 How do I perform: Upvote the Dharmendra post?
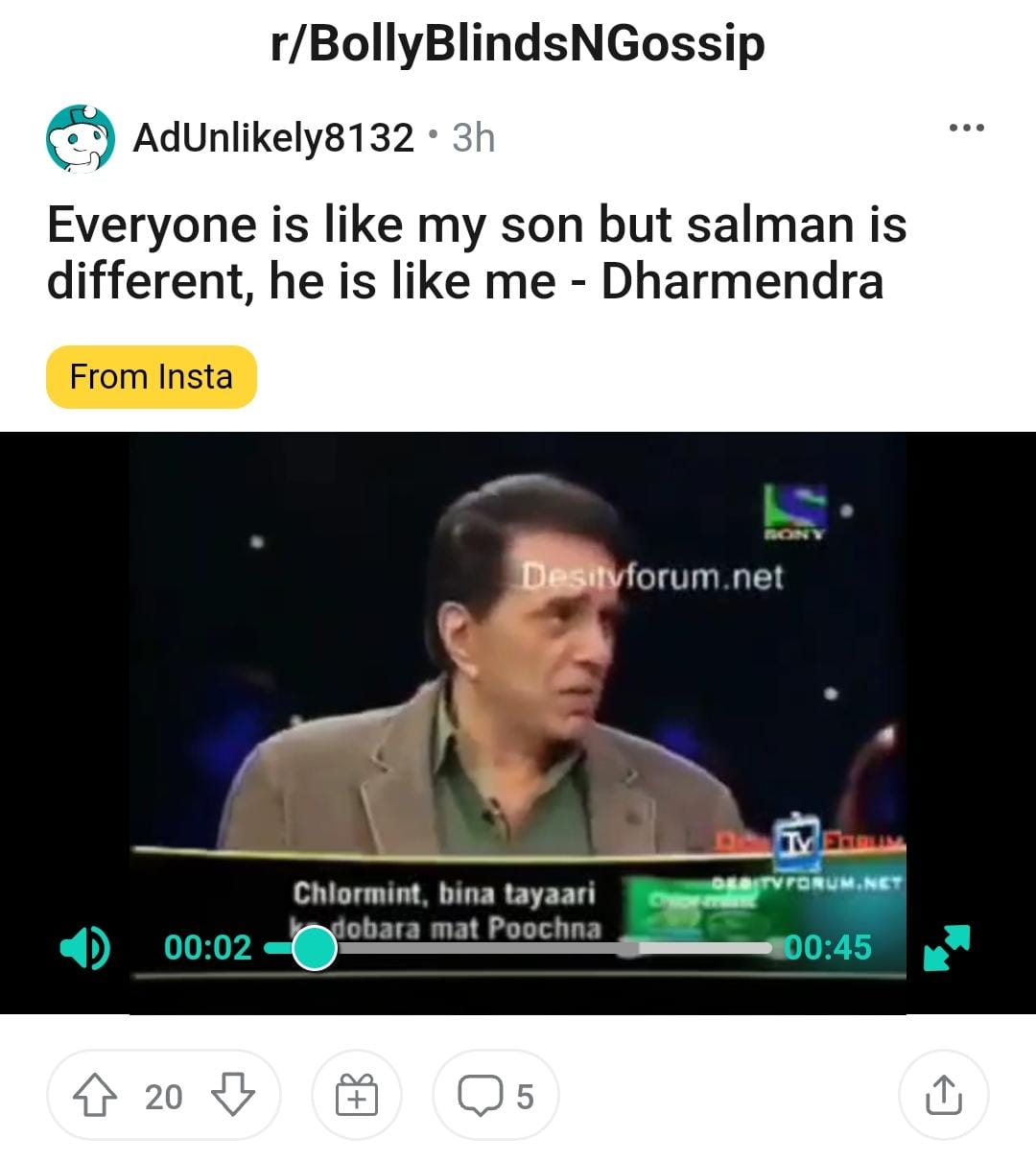tap(95, 1095)
